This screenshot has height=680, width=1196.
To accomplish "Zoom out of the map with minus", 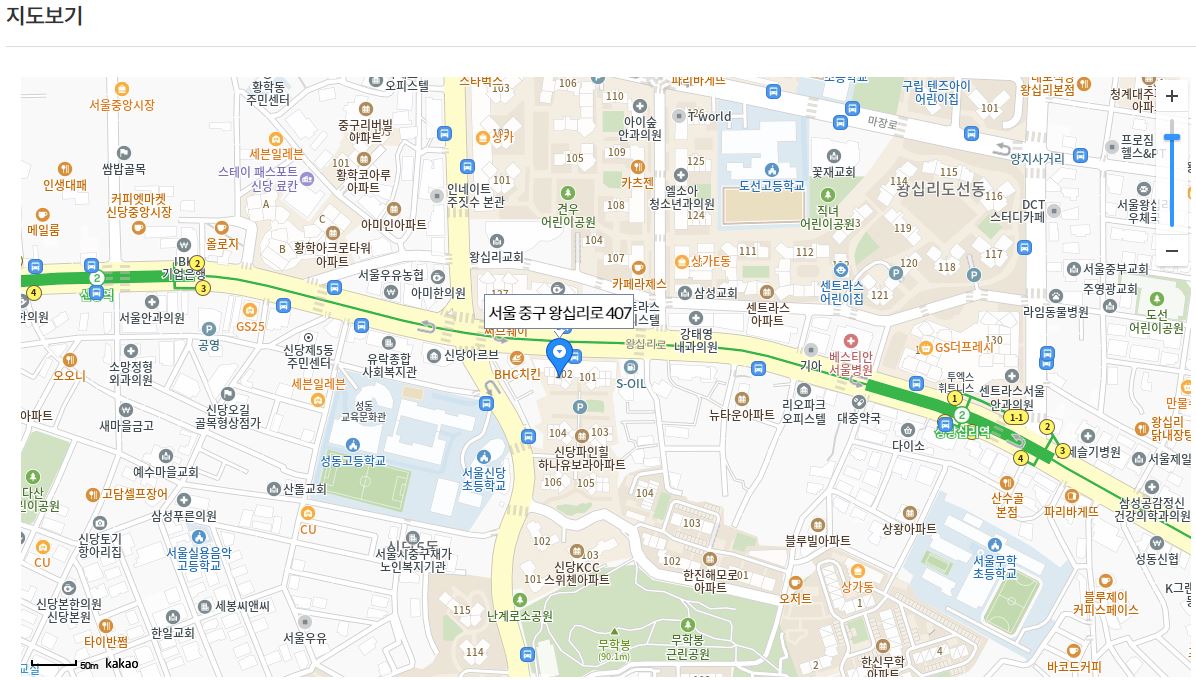I will coord(1171,250).
